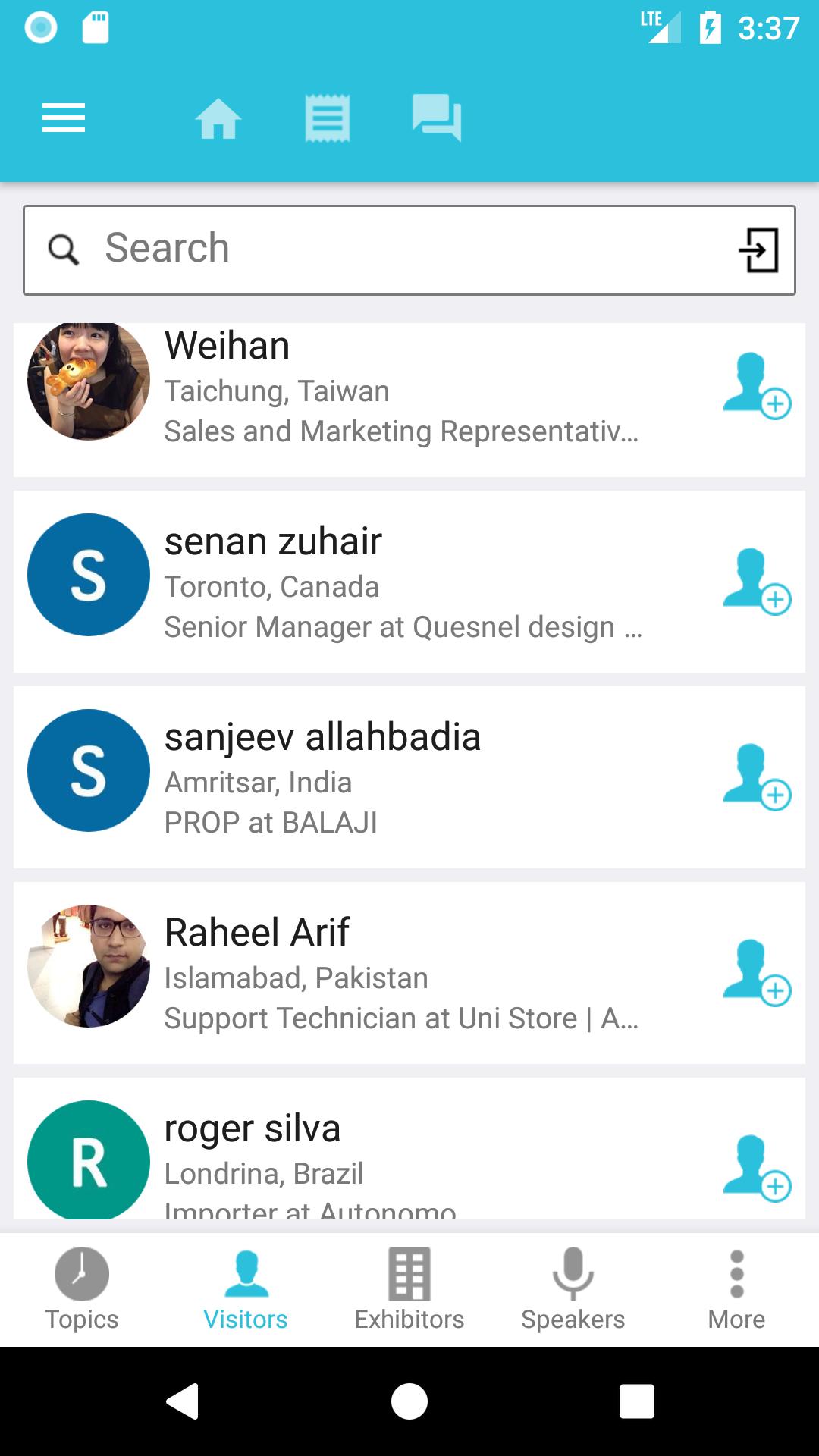Open the feed list icon in toolbar
This screenshot has height=1456, width=819.
point(328,119)
